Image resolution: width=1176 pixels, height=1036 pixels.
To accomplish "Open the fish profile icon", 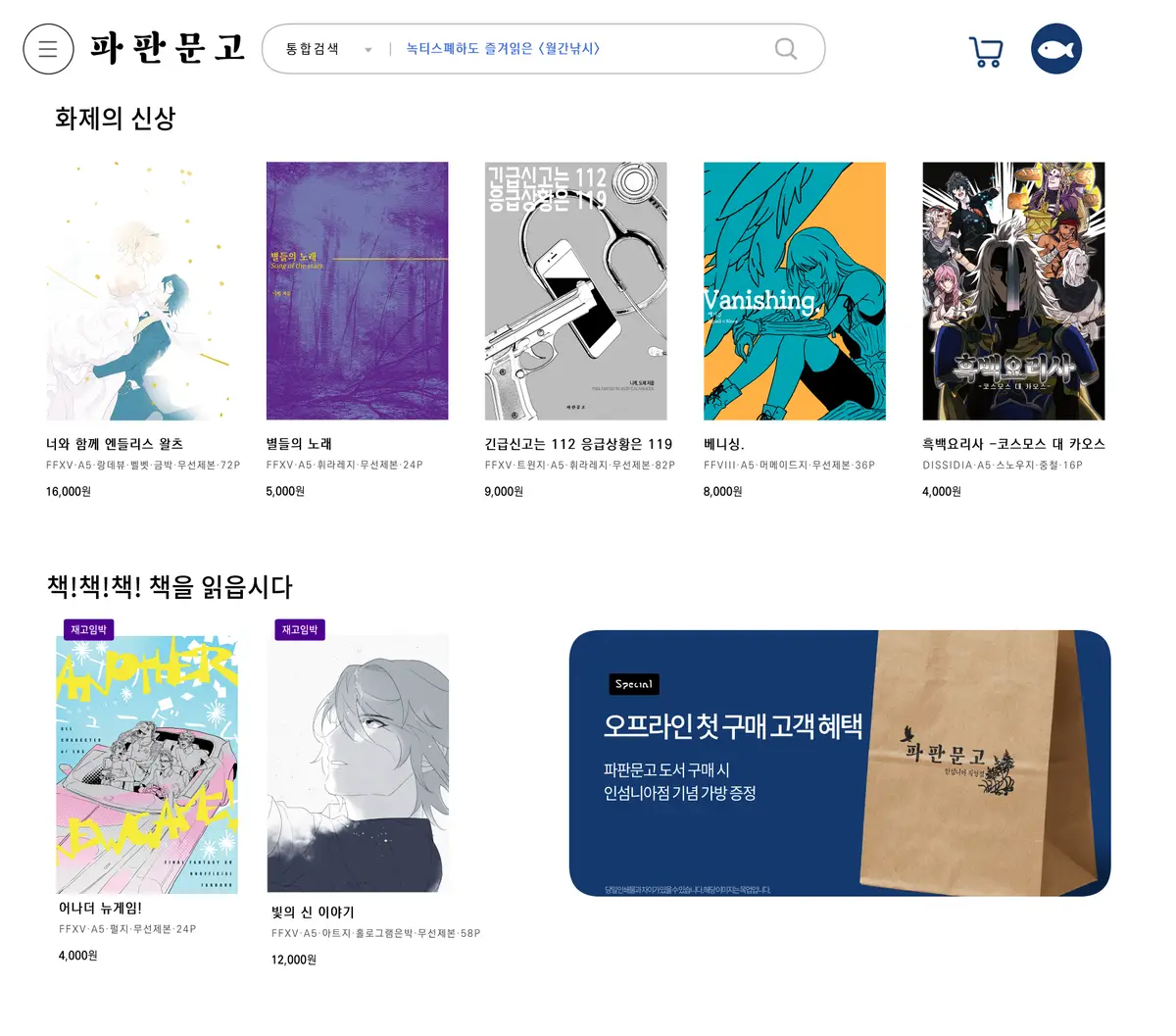I will [x=1055, y=49].
